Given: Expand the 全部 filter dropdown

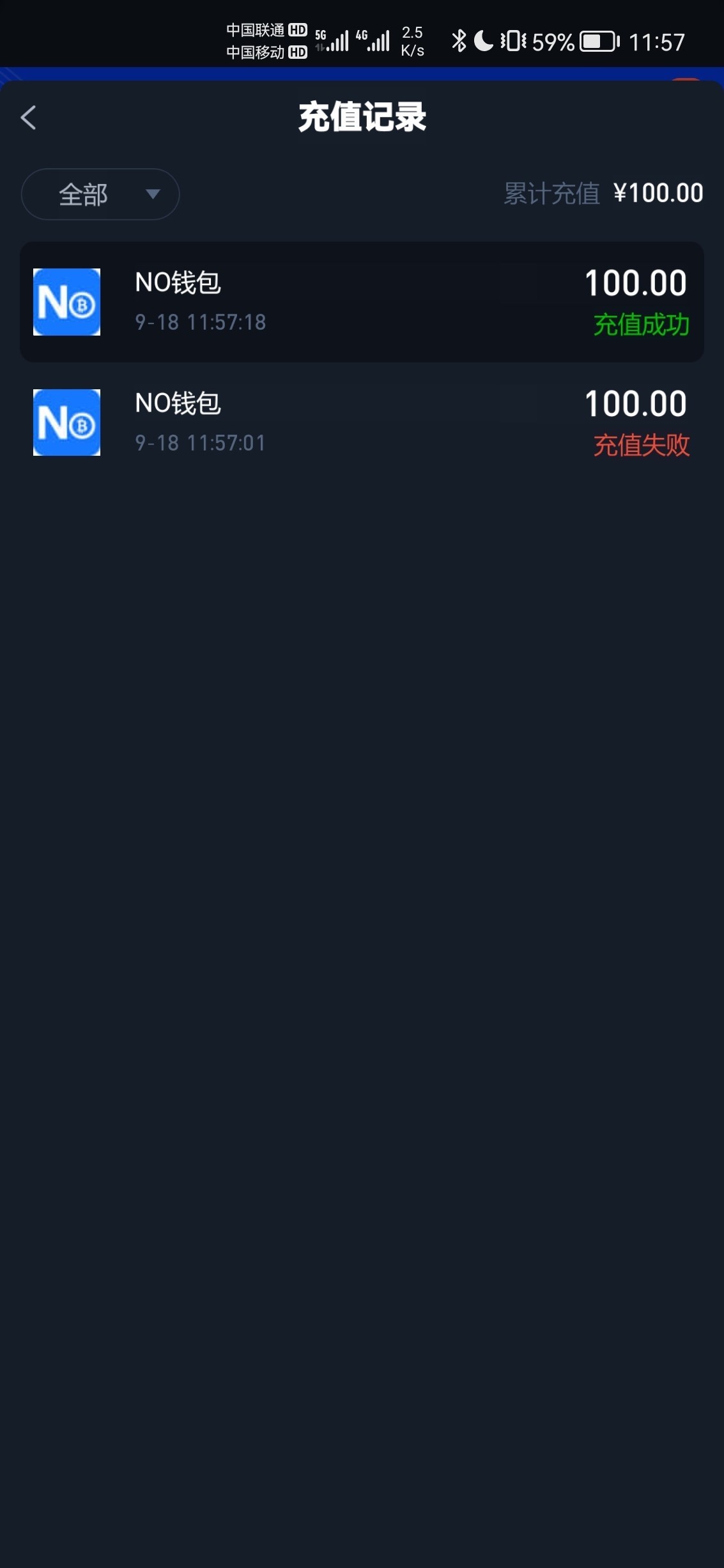Looking at the screenshot, I should (x=100, y=194).
